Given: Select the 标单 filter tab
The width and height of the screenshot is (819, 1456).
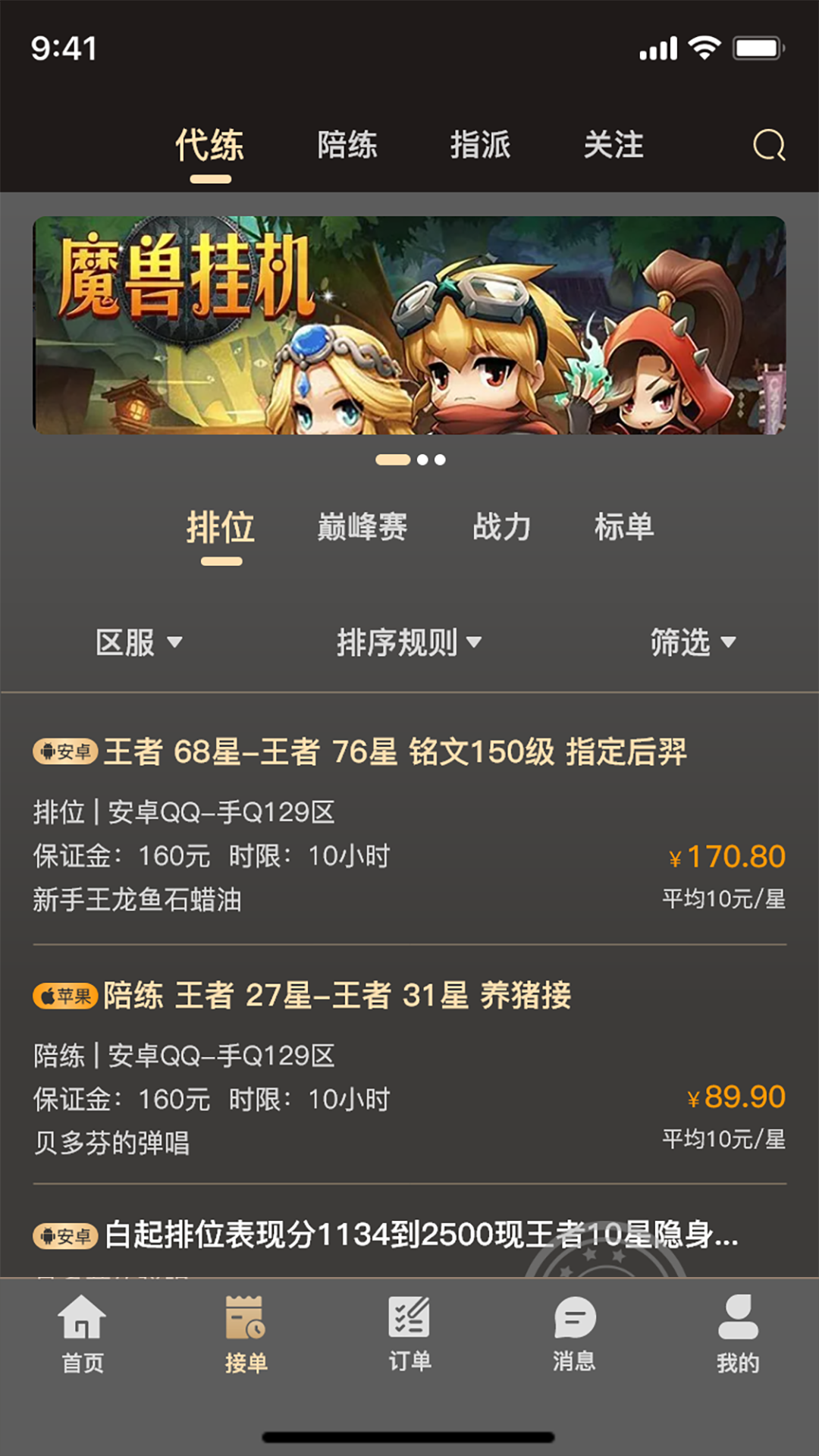Looking at the screenshot, I should tap(626, 528).
